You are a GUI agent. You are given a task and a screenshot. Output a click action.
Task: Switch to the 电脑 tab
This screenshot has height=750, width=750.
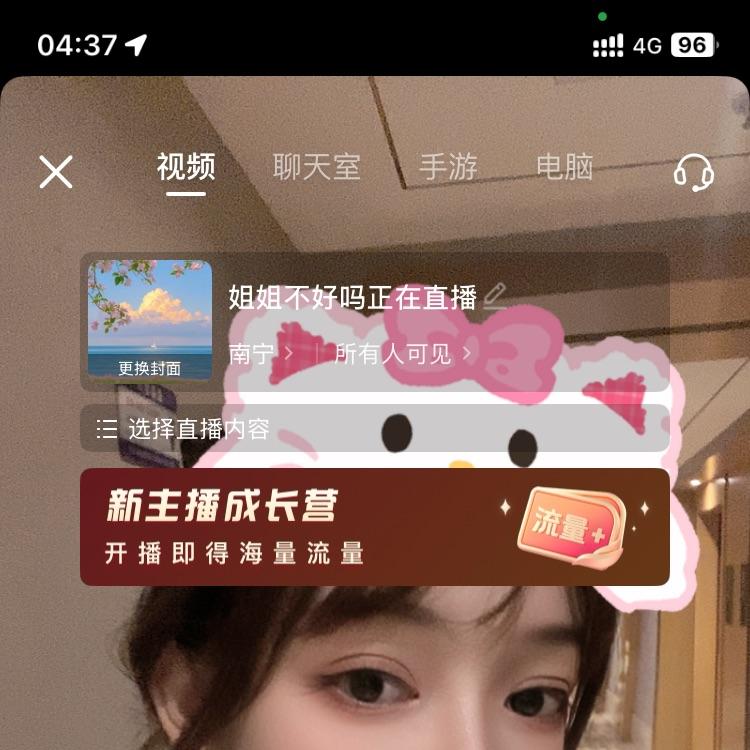click(x=564, y=167)
